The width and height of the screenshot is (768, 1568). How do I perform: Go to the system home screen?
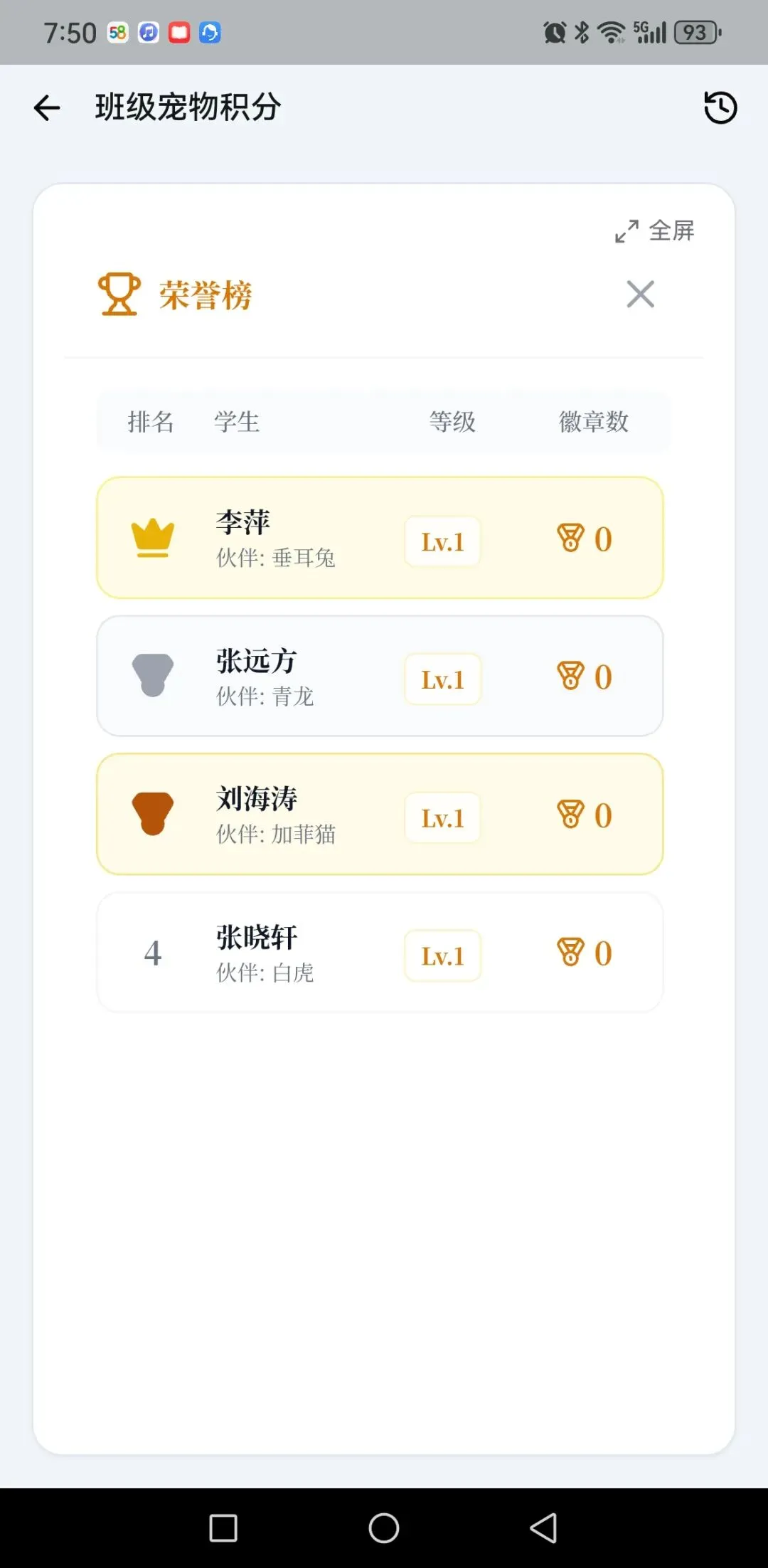(x=384, y=1527)
